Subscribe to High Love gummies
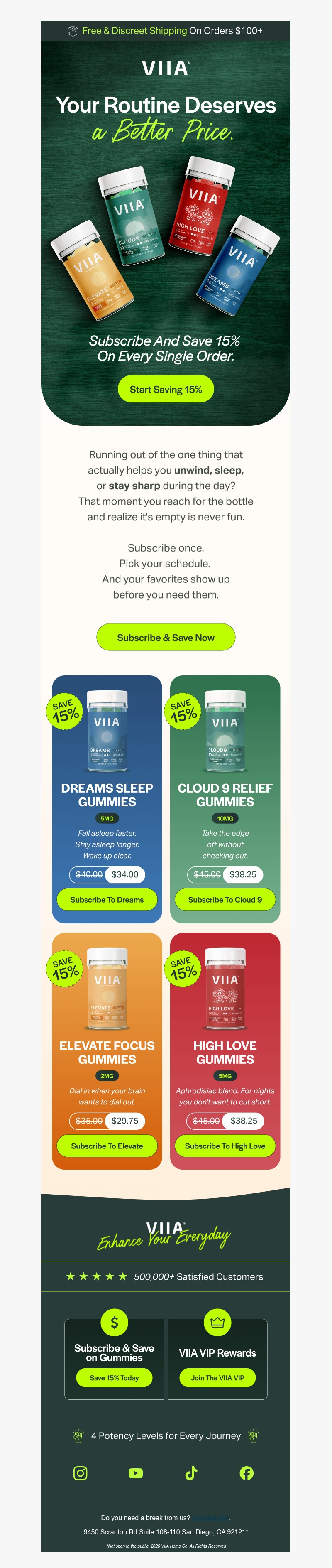The width and height of the screenshot is (332, 1568). (x=225, y=1146)
